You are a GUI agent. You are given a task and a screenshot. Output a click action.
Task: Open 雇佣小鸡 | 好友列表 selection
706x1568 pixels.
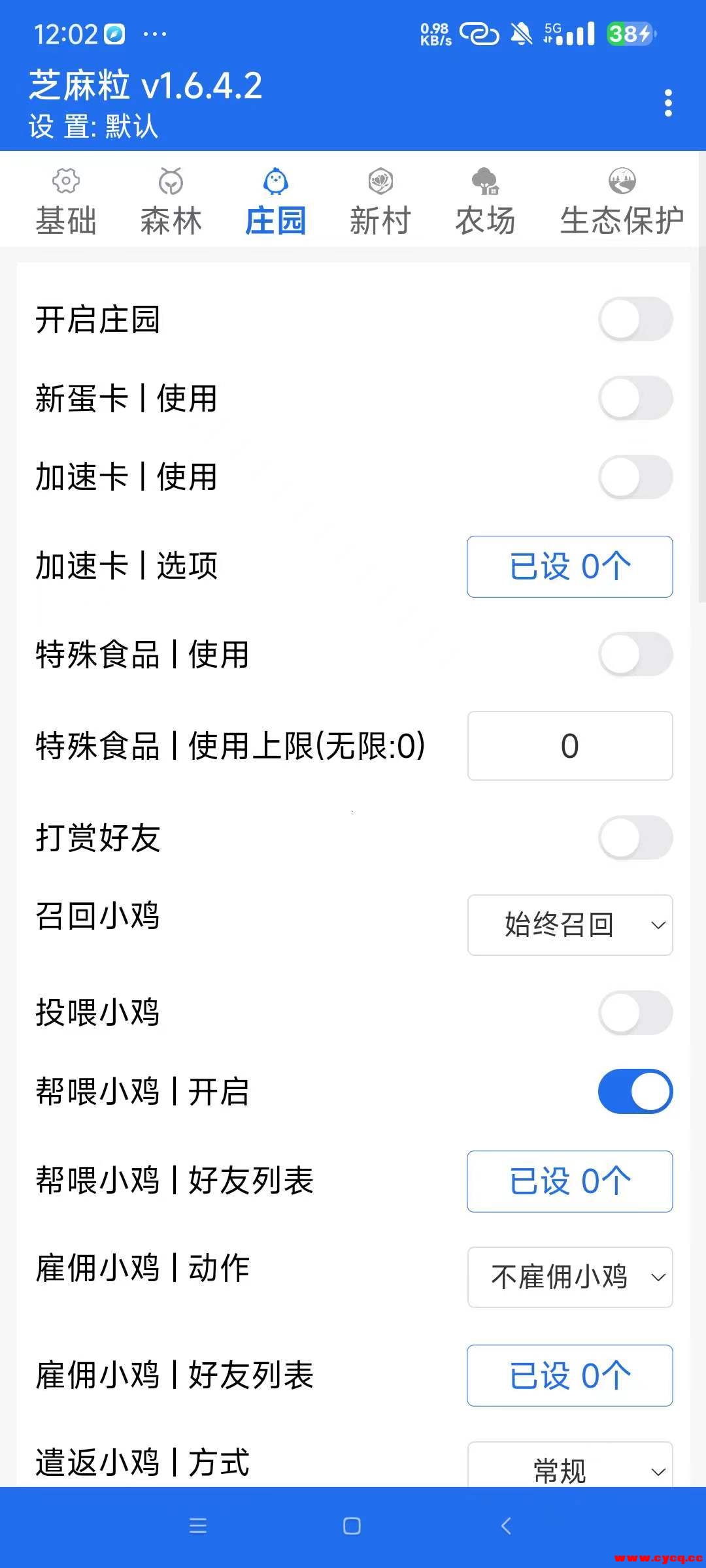point(569,1375)
